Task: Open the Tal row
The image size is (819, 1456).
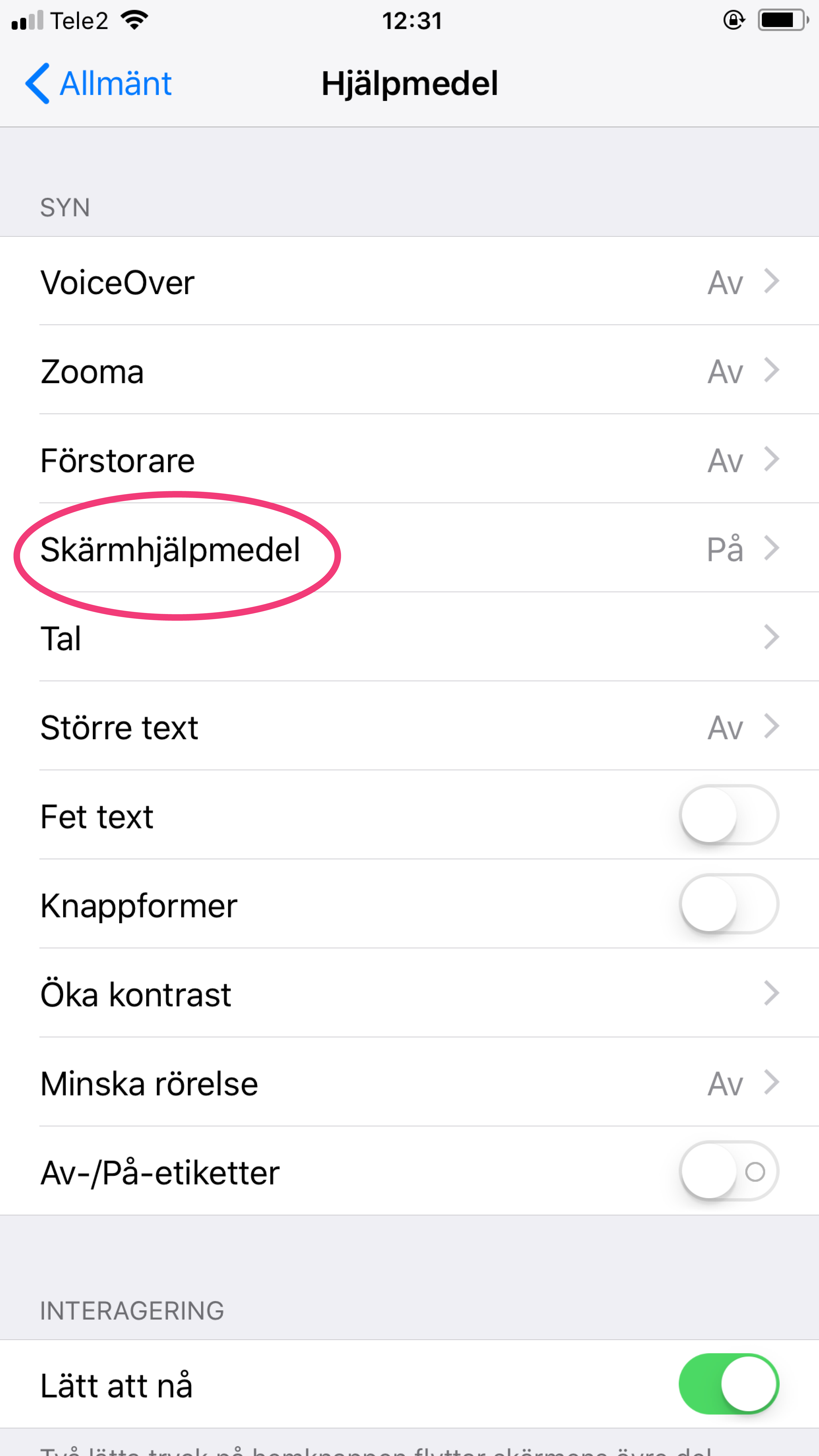Action: coord(409,637)
